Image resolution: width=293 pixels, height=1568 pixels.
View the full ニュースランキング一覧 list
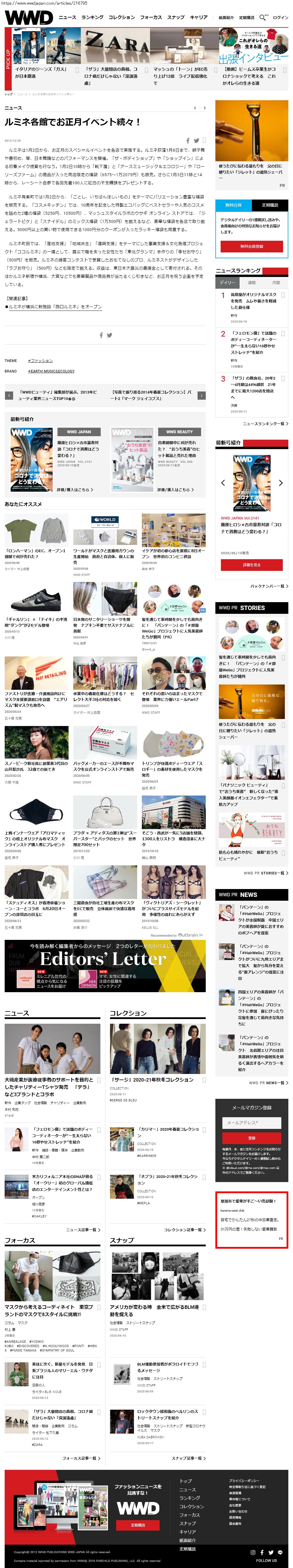(265, 424)
